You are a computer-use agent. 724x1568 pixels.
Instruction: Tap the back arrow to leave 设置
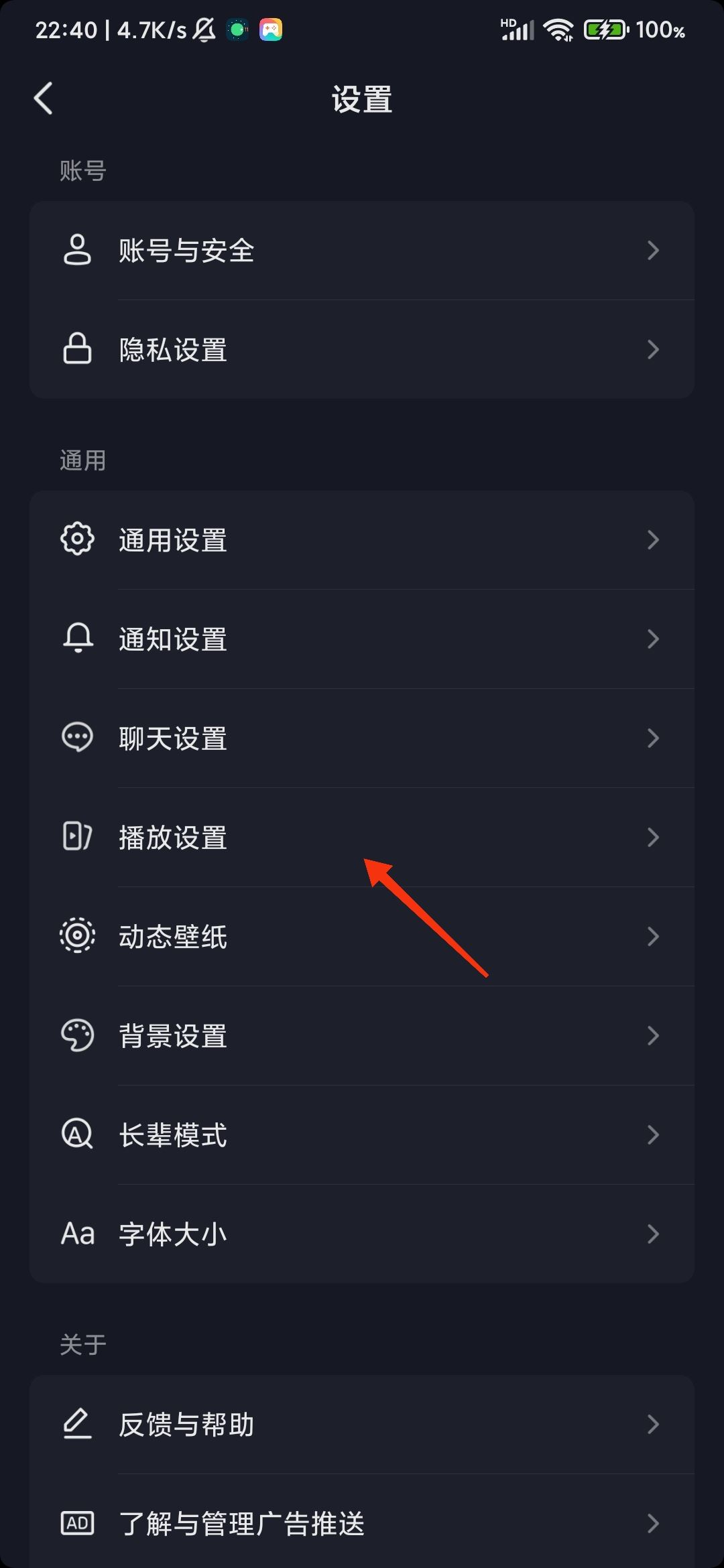coord(44,98)
